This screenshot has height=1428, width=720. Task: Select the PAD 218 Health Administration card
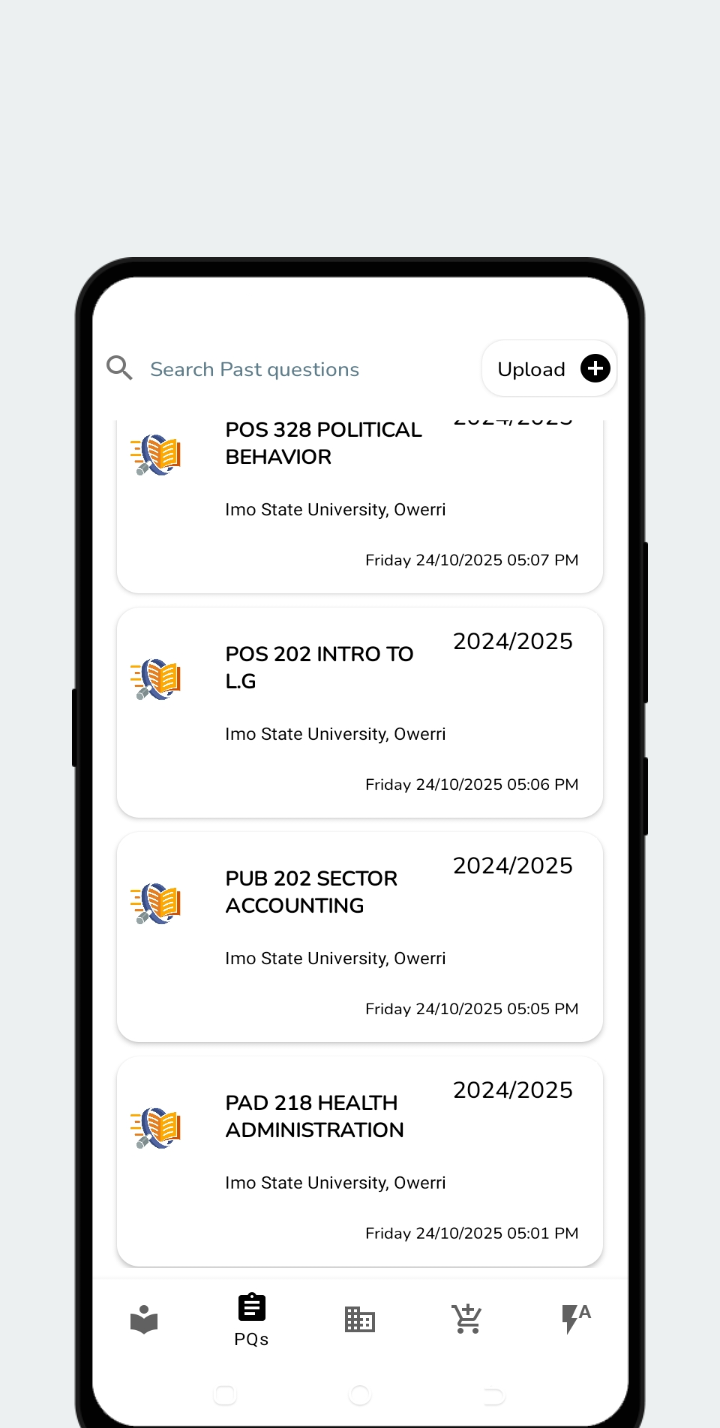(x=360, y=1161)
